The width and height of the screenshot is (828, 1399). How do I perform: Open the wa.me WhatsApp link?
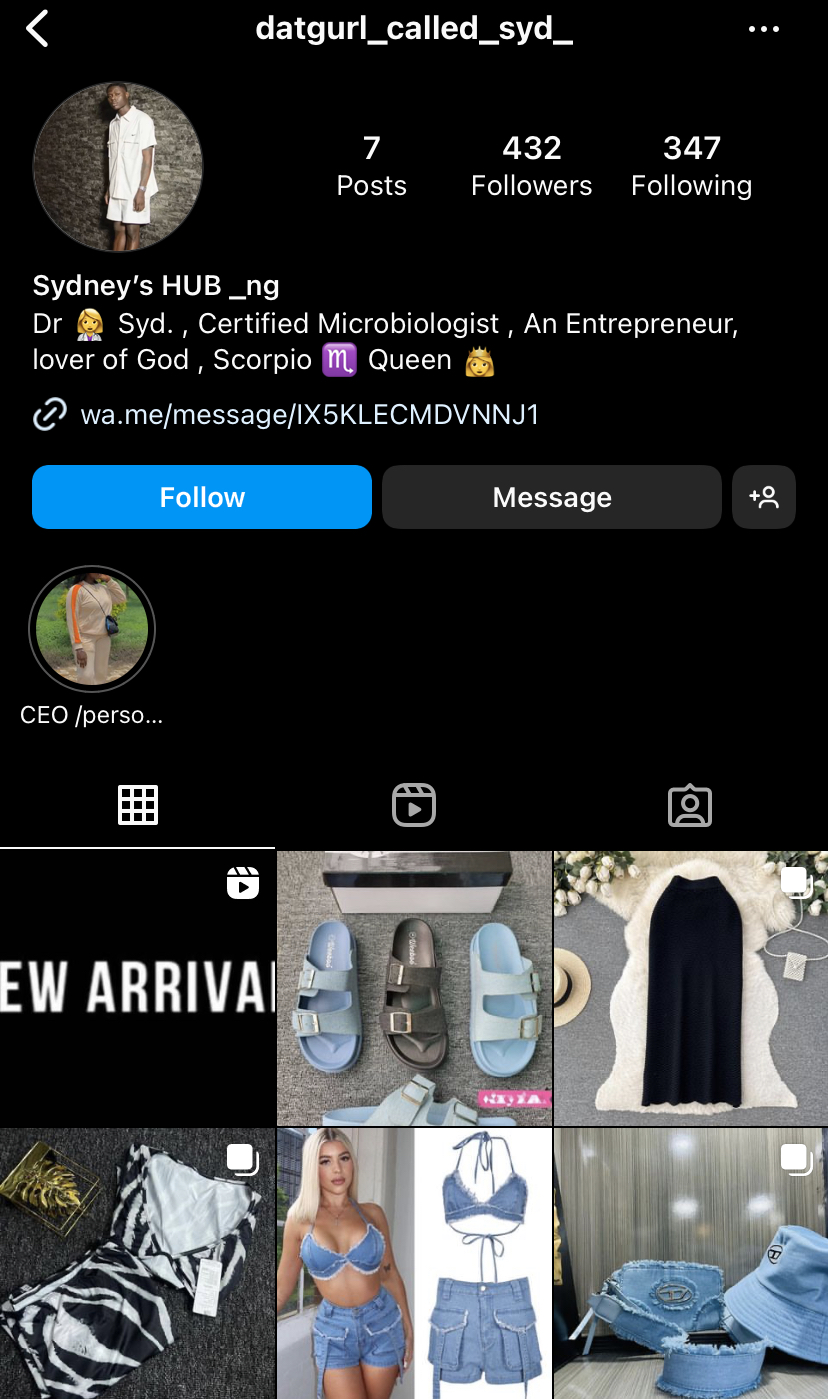(309, 414)
